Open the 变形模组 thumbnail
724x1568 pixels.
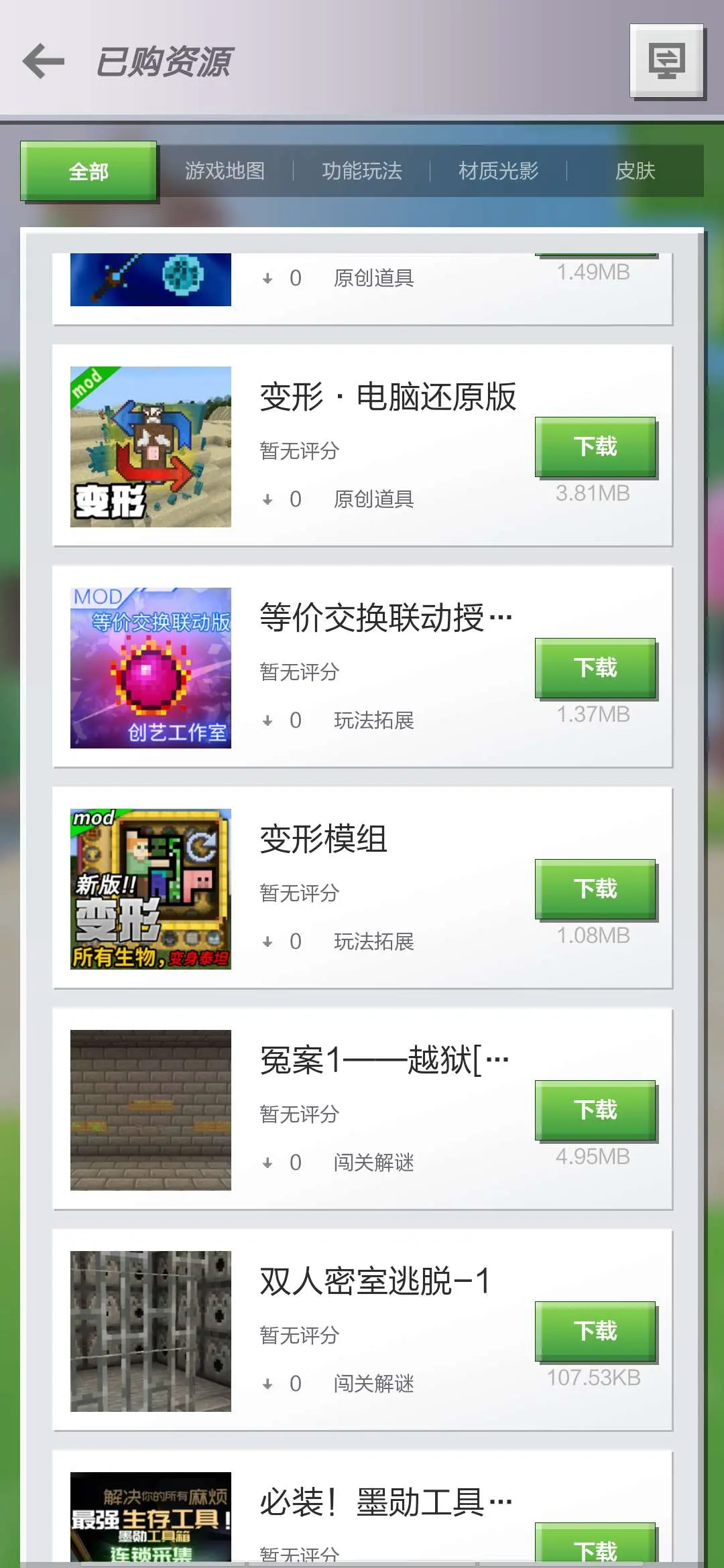pos(151,889)
